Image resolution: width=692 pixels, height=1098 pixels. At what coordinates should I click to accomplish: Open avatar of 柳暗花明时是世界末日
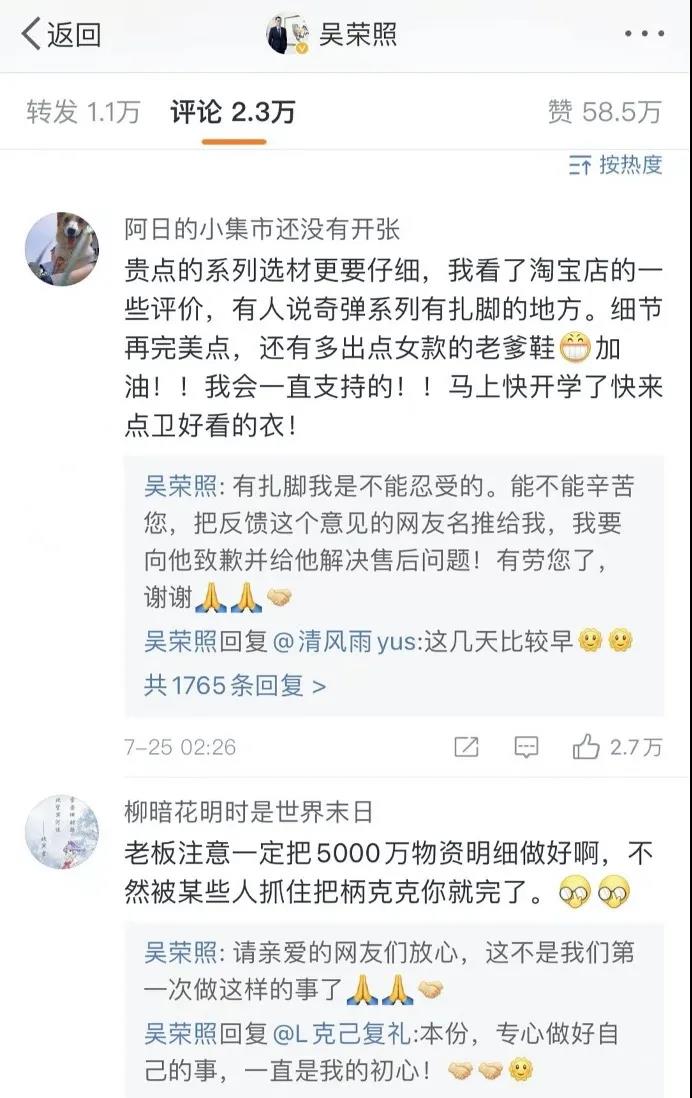click(62, 831)
